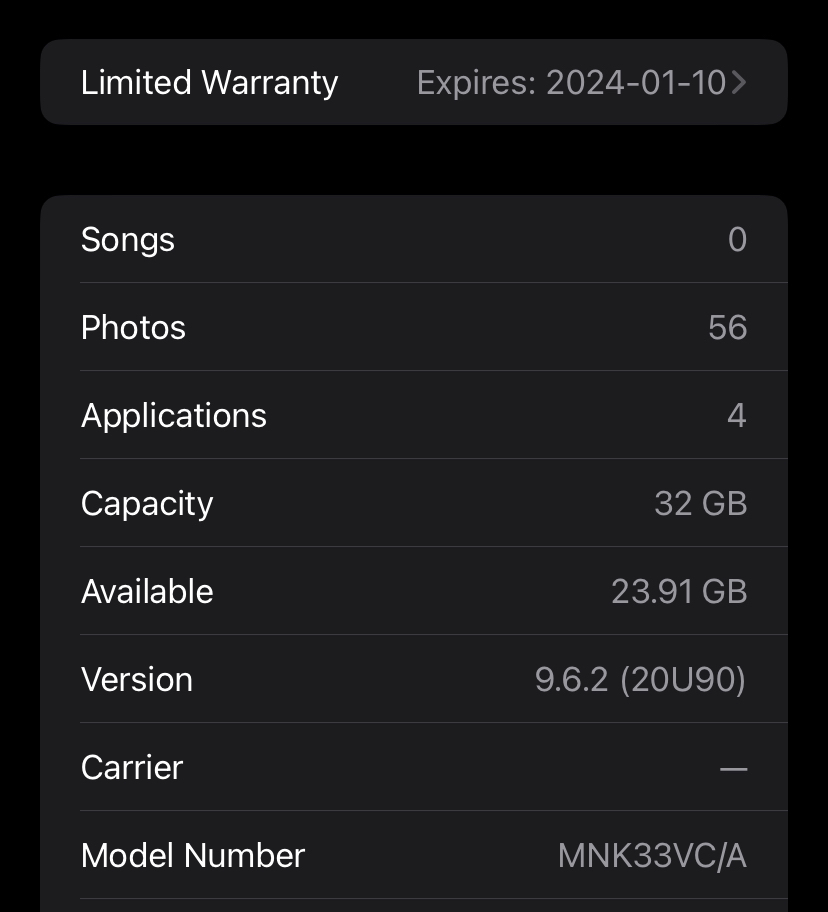Tap the Songs count value zero
828x912 pixels.
click(737, 239)
